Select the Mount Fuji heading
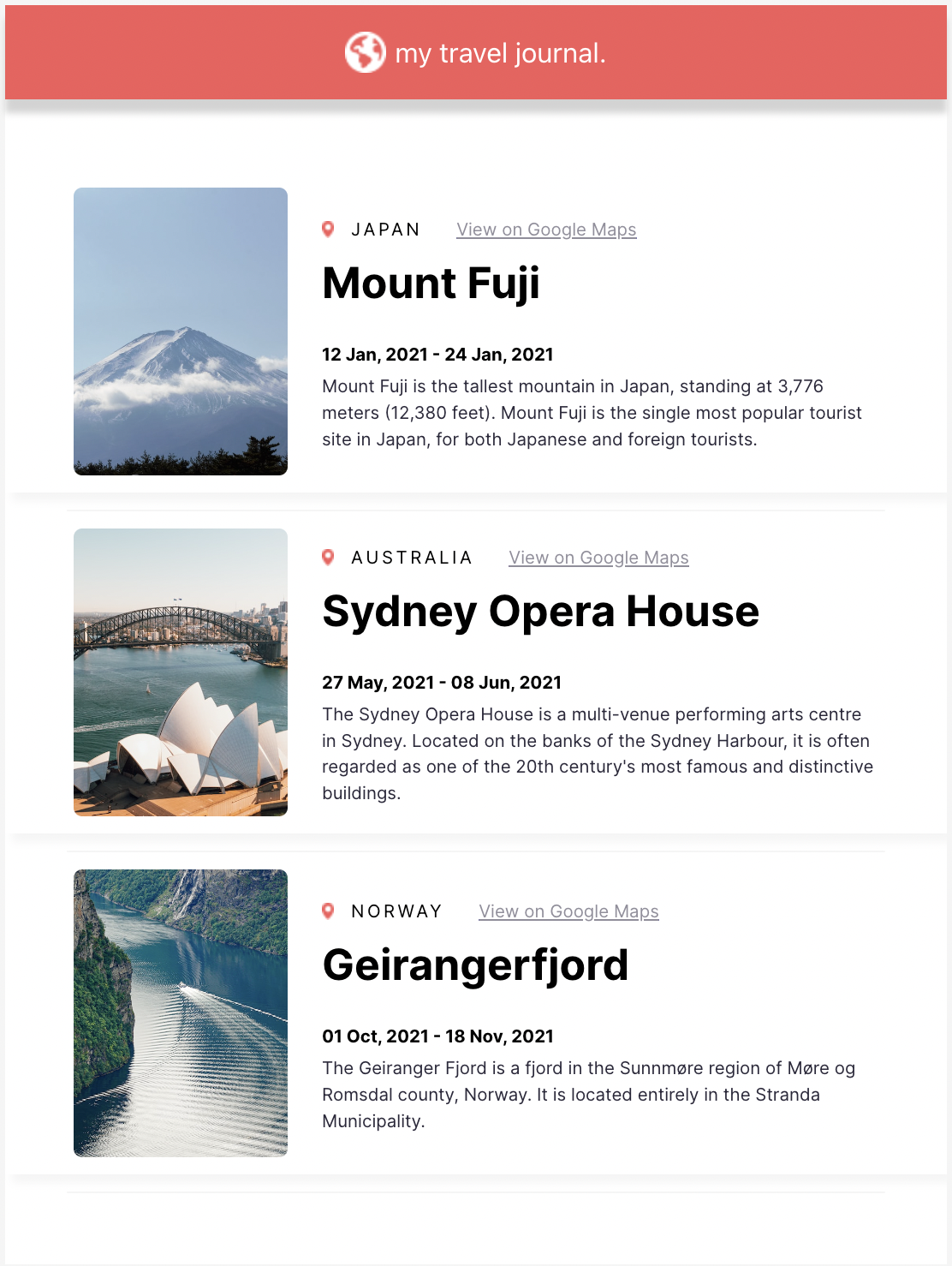The height and width of the screenshot is (1266, 952). [x=431, y=284]
